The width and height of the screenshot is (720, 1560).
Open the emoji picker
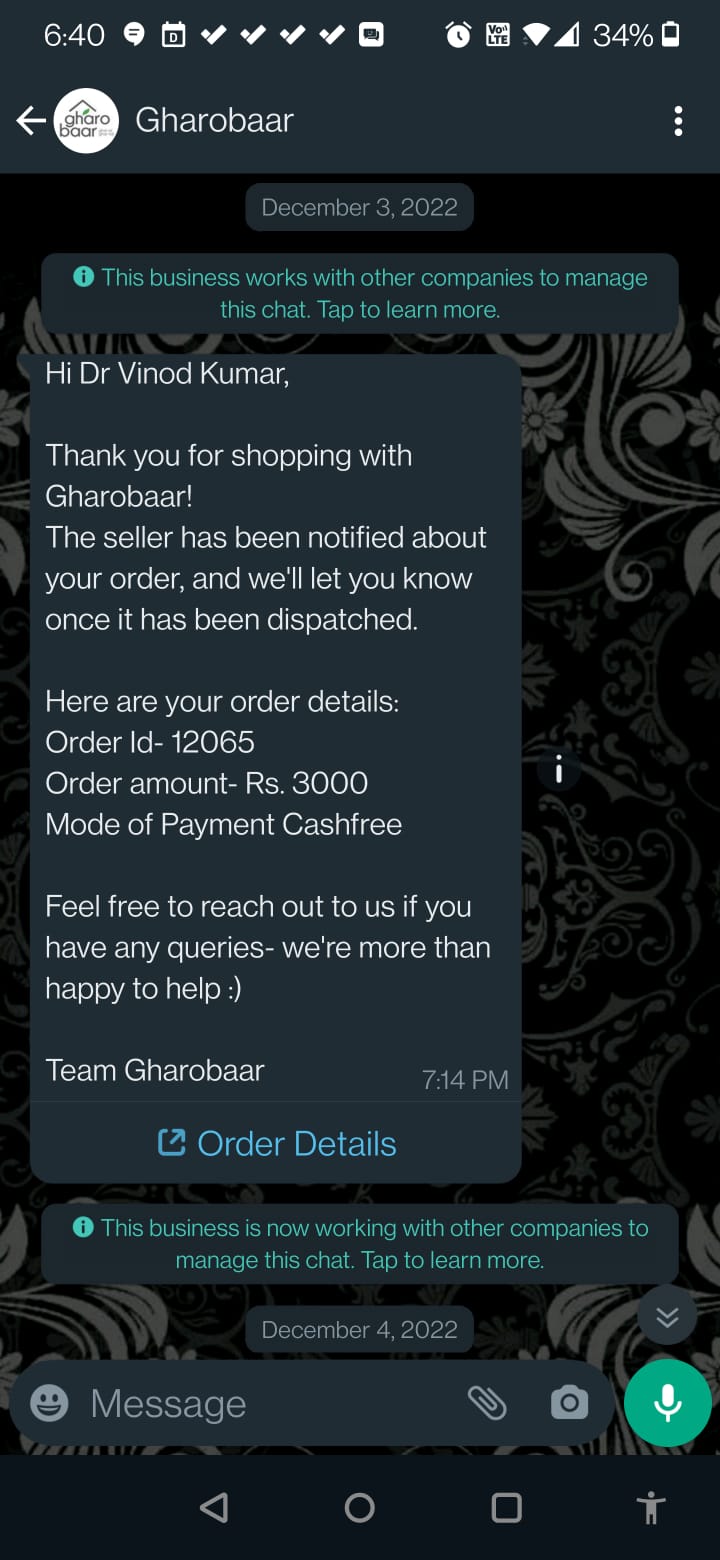coord(49,1403)
